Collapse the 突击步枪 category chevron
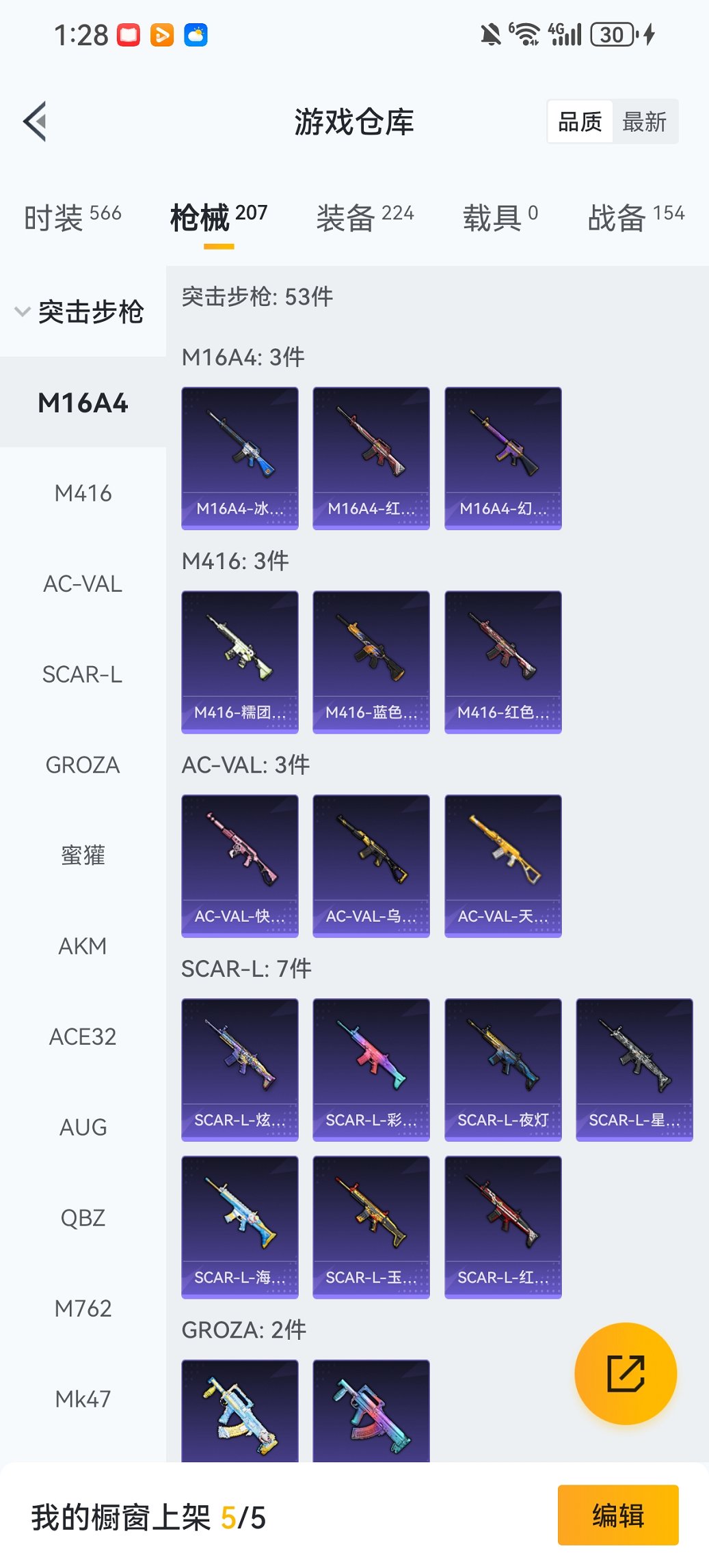The height and width of the screenshot is (1568, 709). [x=21, y=312]
